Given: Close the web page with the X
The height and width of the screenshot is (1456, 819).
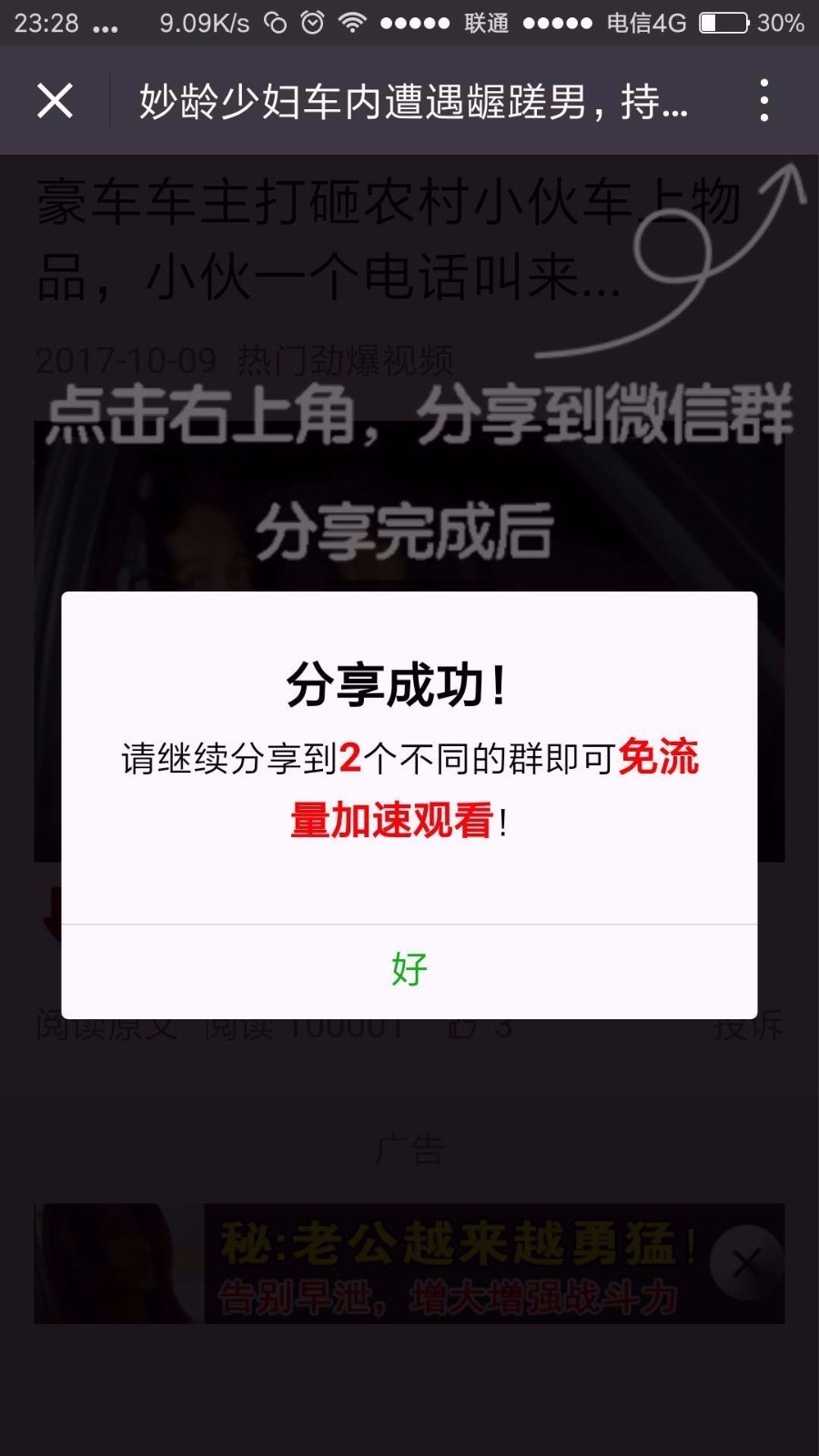Looking at the screenshot, I should [55, 100].
